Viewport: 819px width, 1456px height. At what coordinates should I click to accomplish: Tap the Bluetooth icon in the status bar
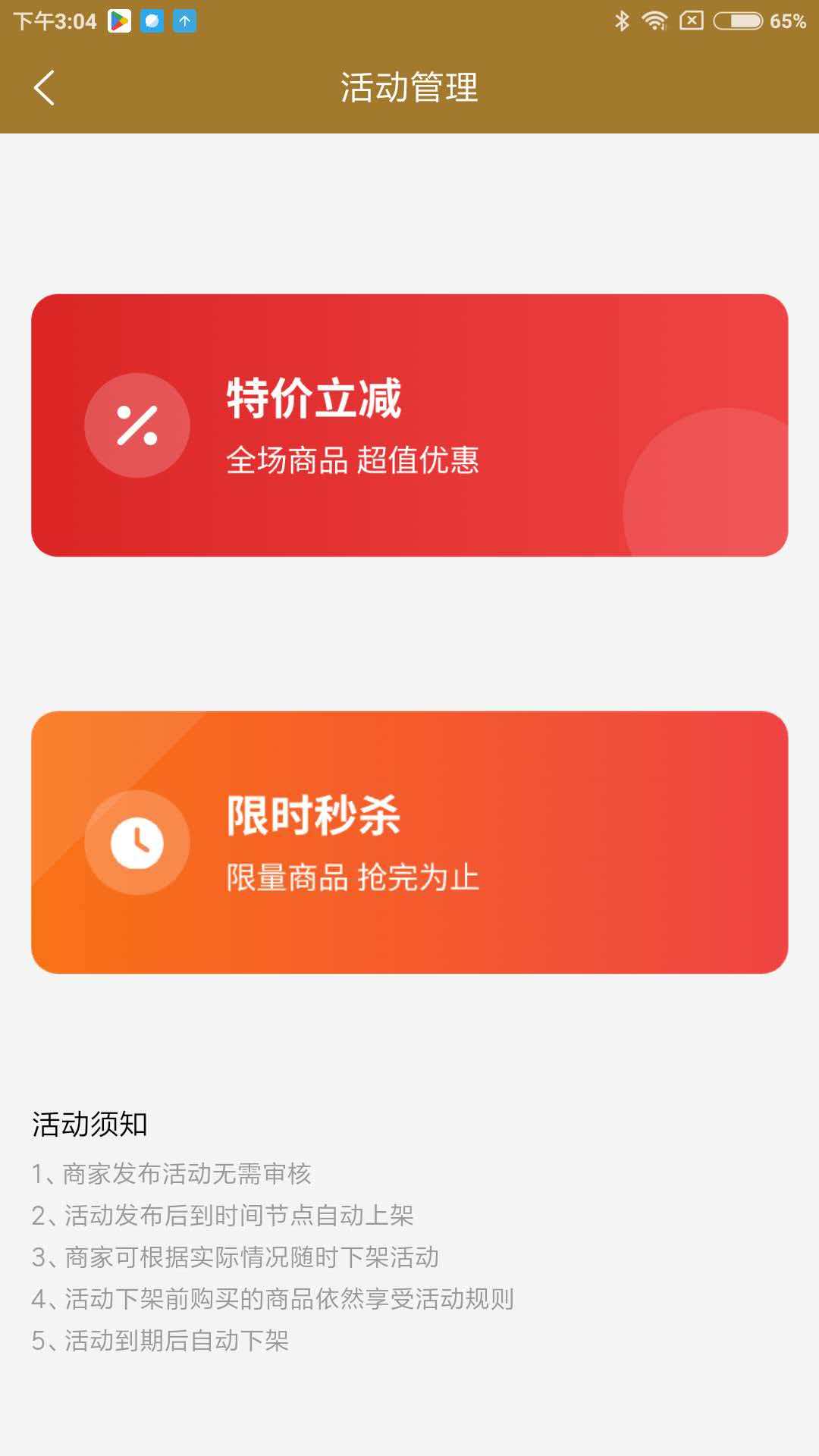tap(623, 20)
